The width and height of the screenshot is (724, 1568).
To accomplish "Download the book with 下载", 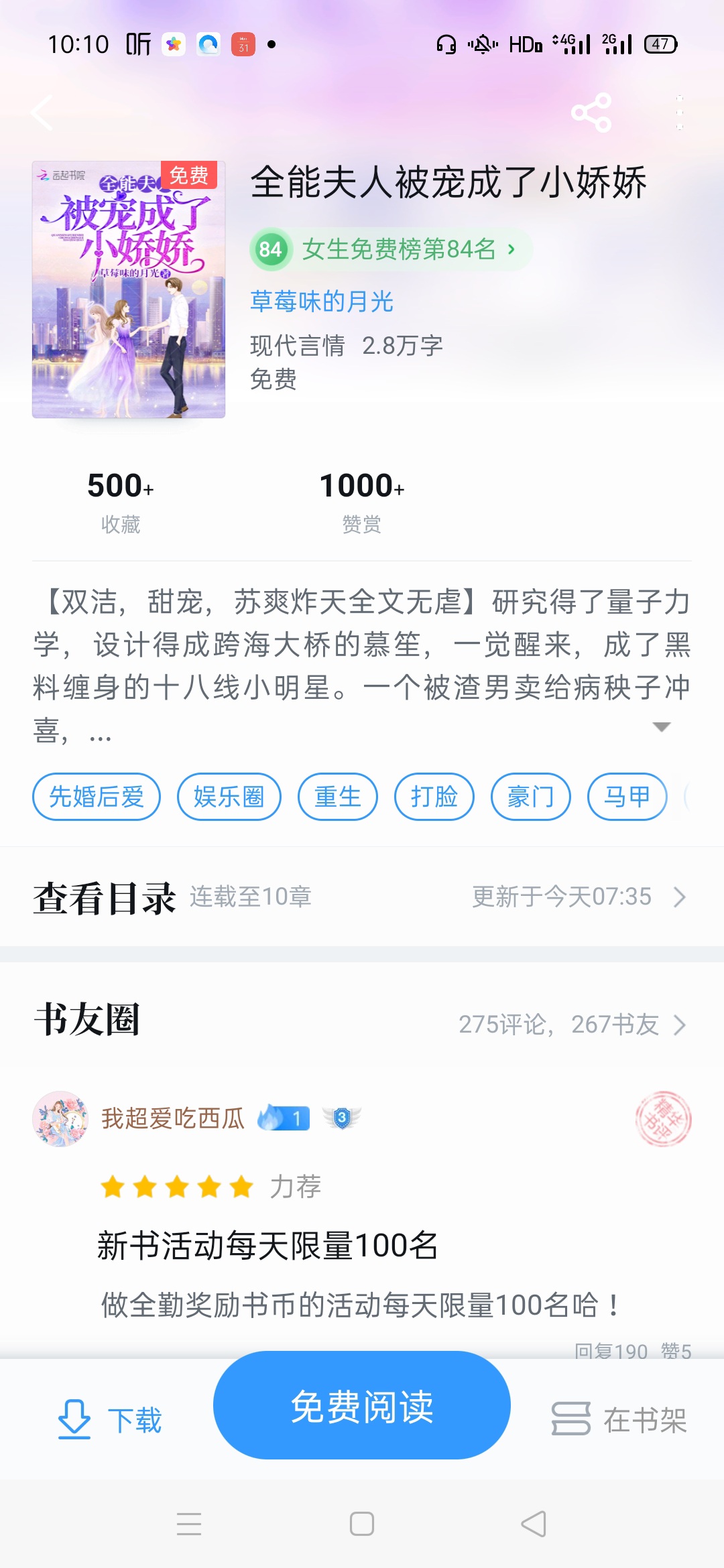I will point(111,1419).
